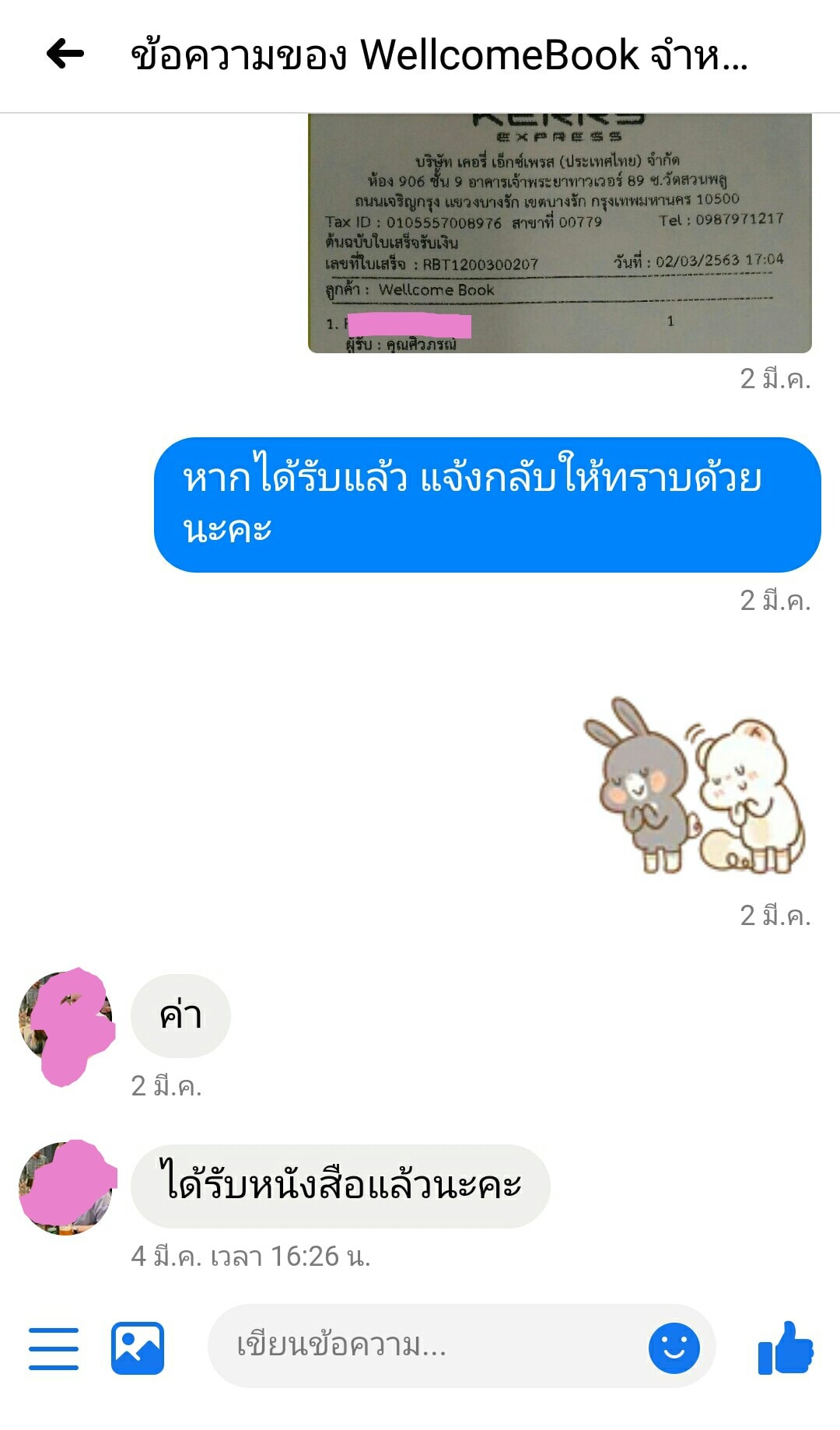Screen dimensions: 840x1430
Task: Attach a photo with the gallery icon
Action: pyautogui.click(x=138, y=1348)
